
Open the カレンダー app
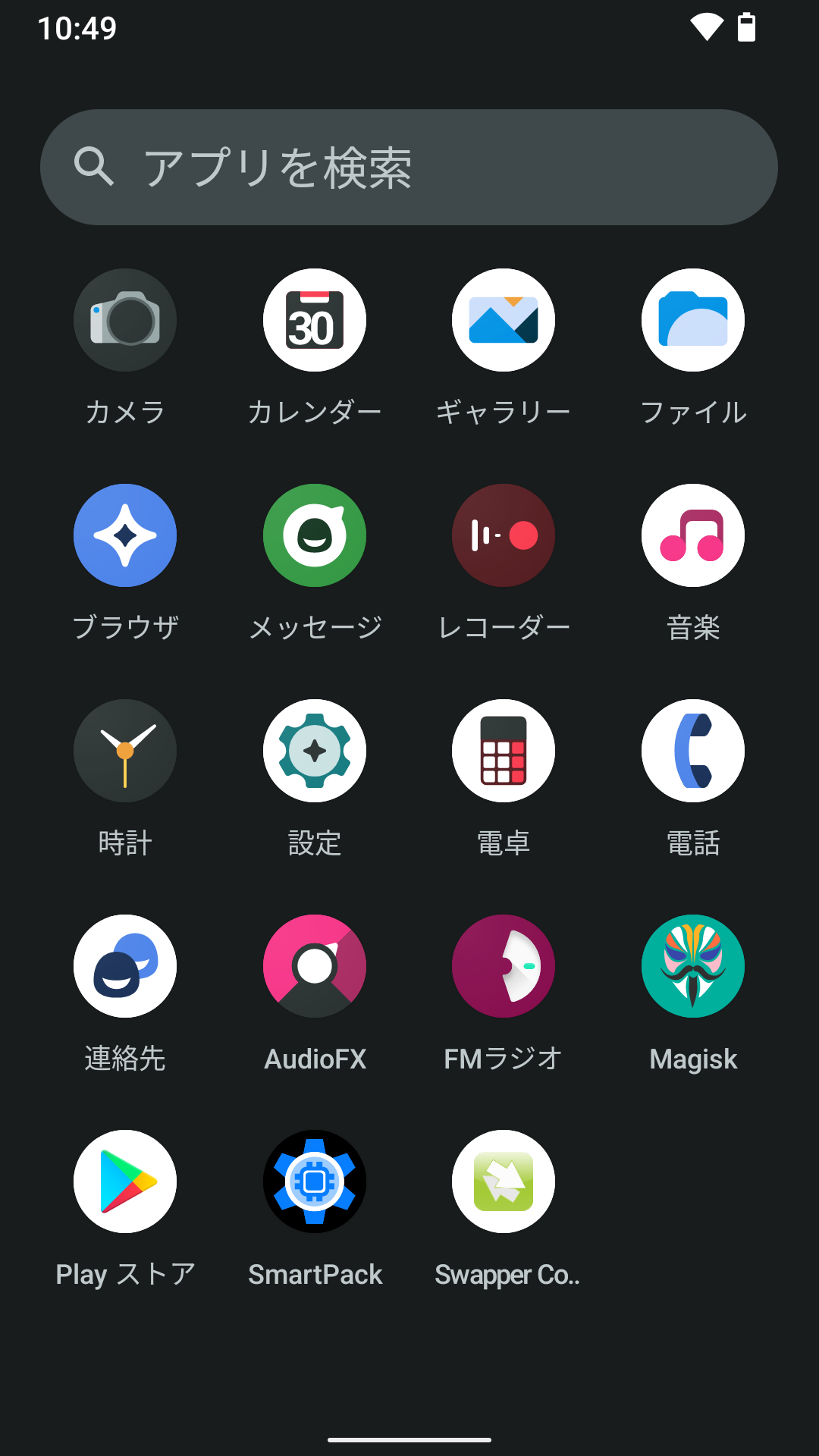314,320
